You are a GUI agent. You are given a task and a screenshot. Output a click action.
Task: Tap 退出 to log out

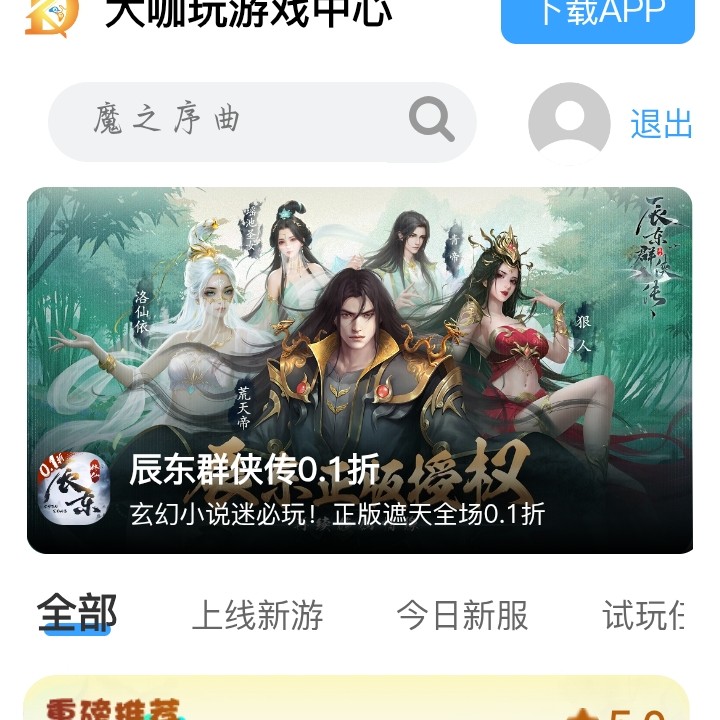(x=661, y=124)
